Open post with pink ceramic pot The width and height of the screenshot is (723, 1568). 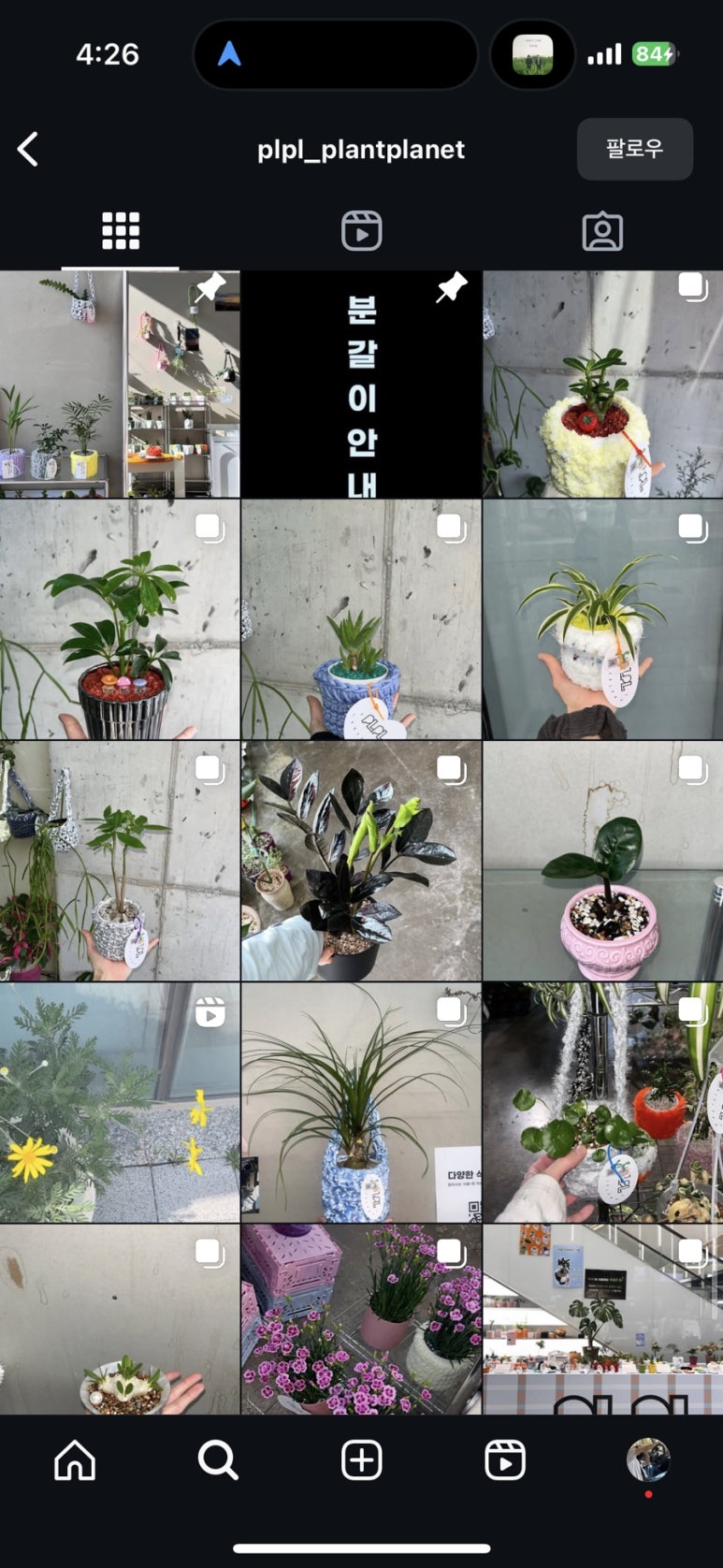(x=602, y=861)
